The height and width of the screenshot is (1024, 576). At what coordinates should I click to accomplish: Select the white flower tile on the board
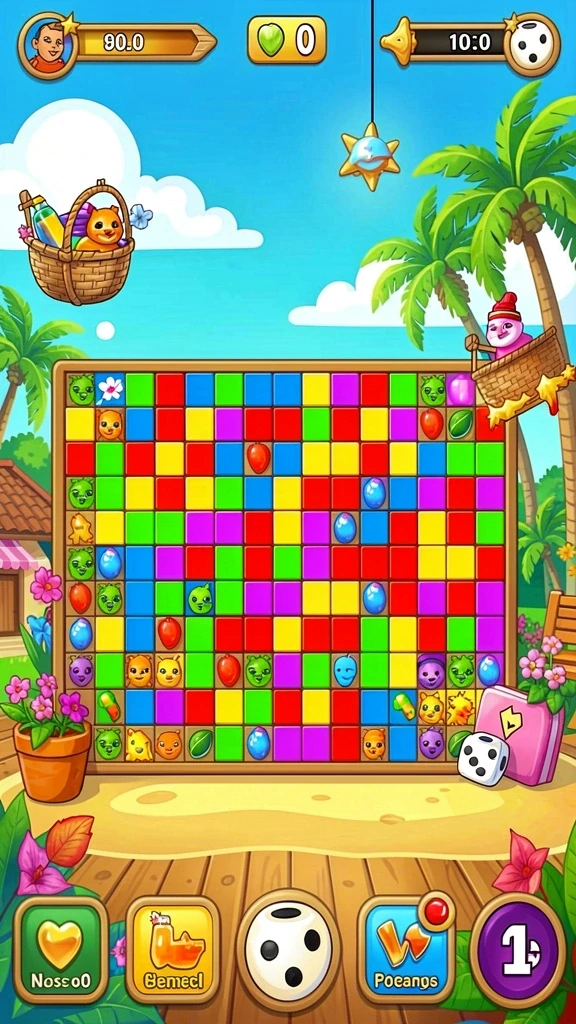click(x=110, y=390)
